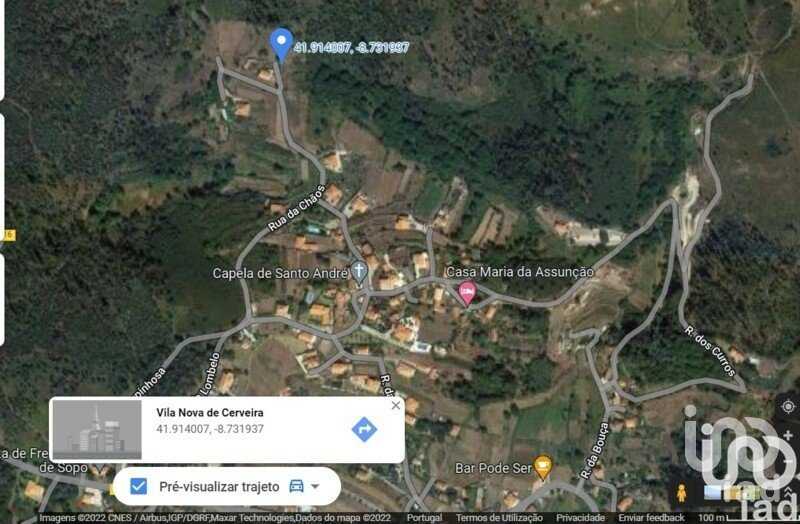
Task: Open the Enviar feedback link
Action: [651, 518]
